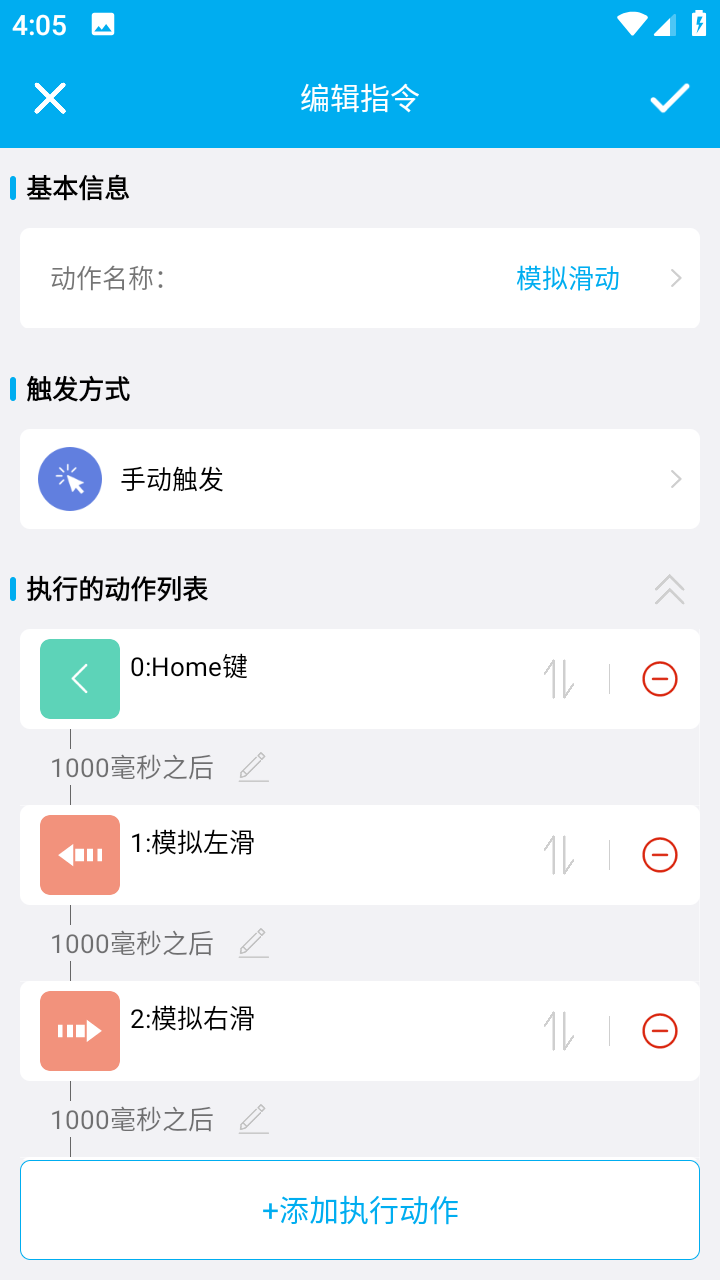Edit the delay after 模拟右滑 with pencil icon
This screenshot has width=720, height=1280.
click(253, 1119)
